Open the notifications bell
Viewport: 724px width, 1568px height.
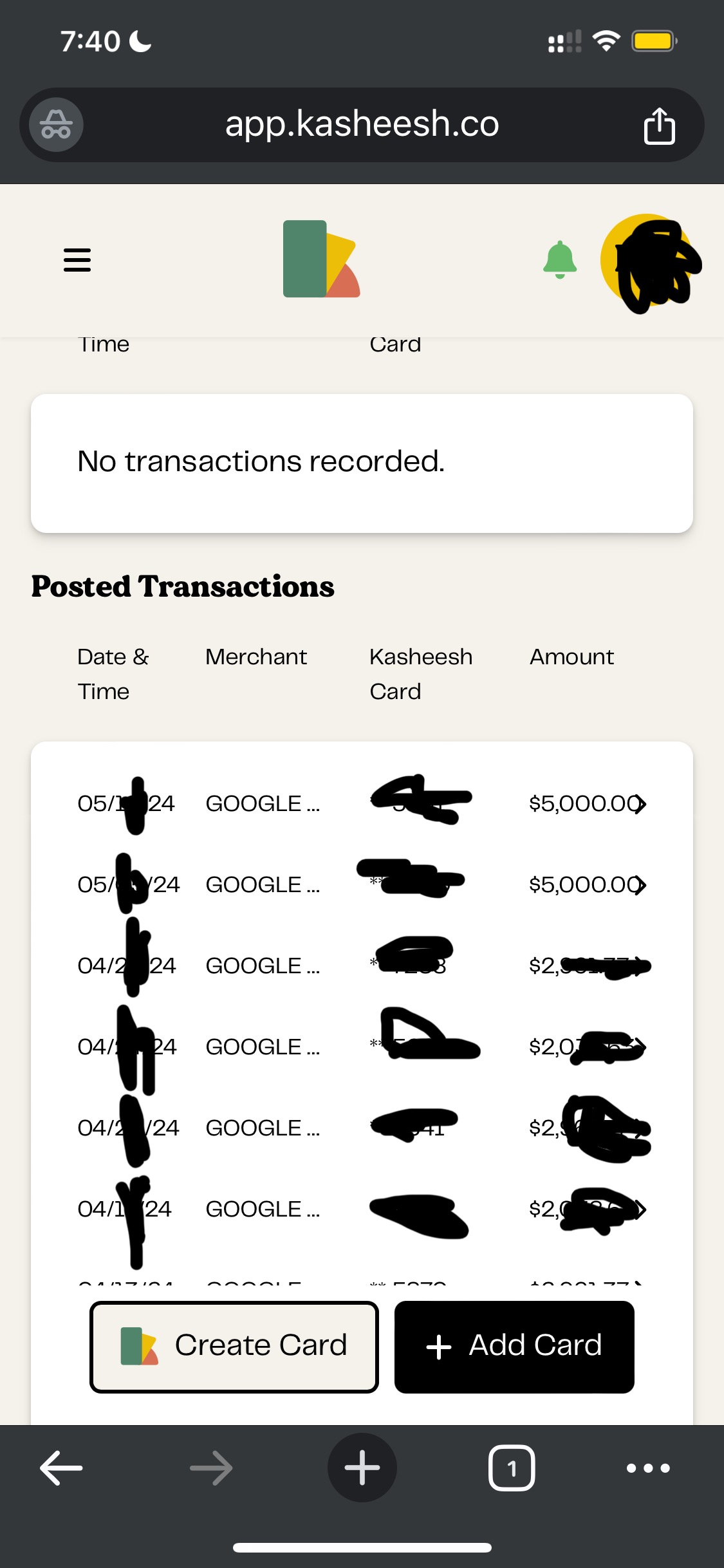pos(560,260)
